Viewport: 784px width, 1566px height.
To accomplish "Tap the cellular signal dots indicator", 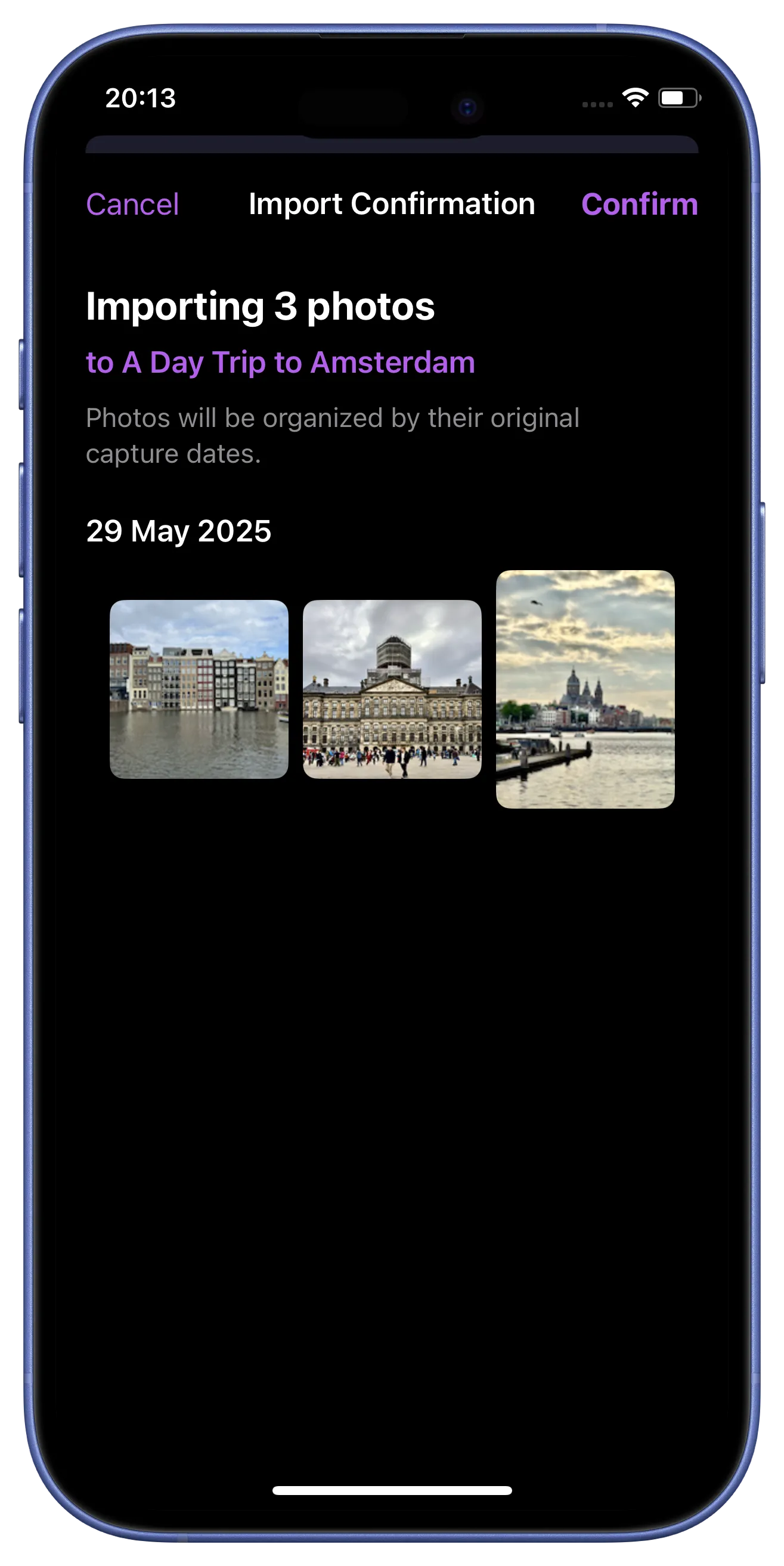I will pos(598,103).
